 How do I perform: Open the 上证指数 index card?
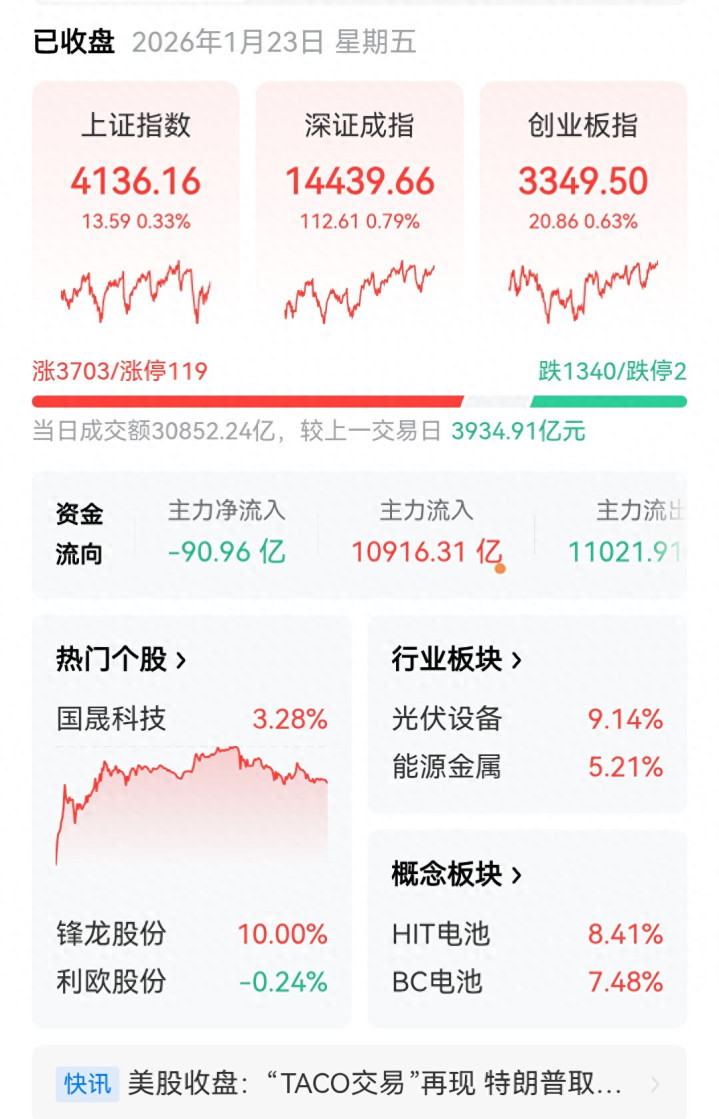click(136, 208)
